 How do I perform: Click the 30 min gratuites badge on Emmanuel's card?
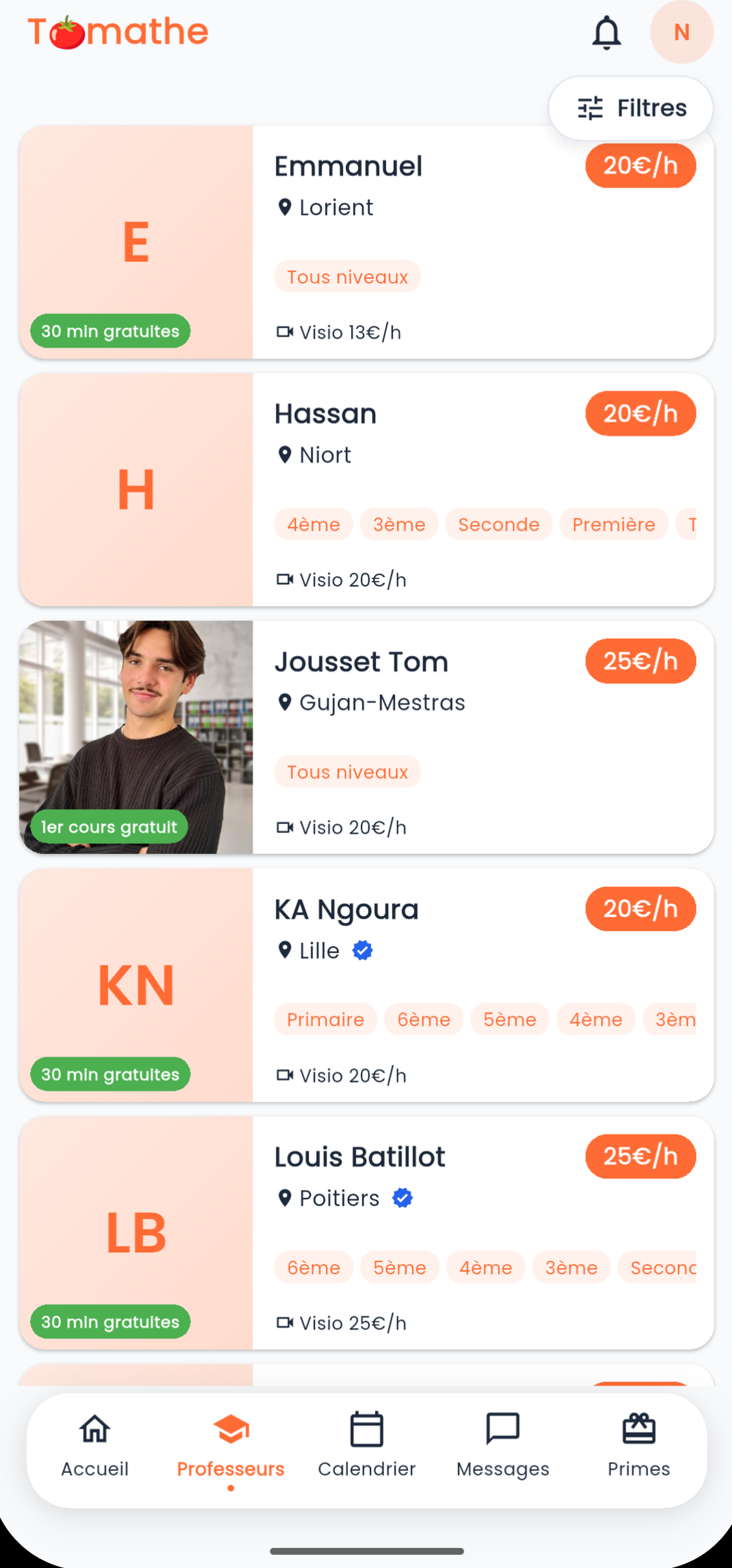pos(109,331)
